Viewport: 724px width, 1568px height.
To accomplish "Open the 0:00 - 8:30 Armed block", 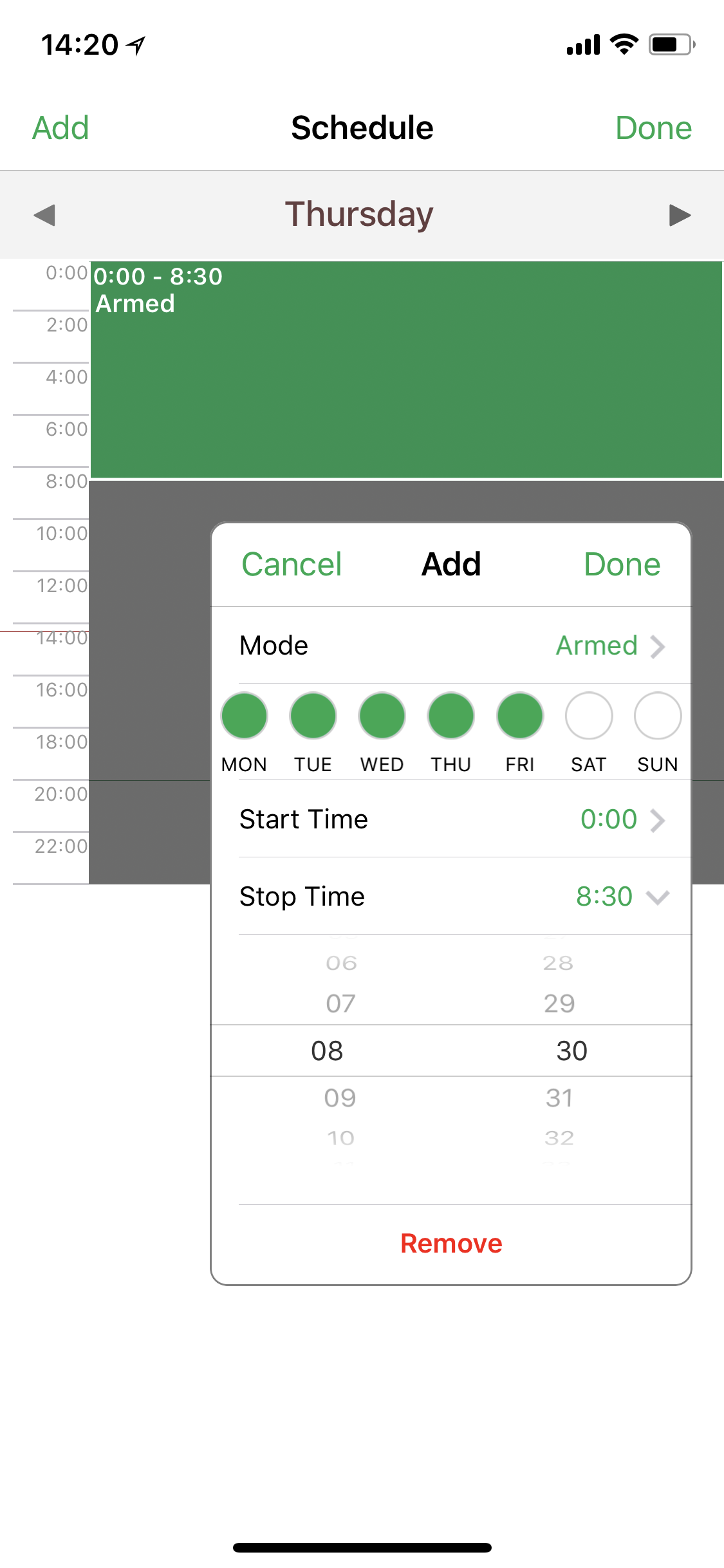I will (406, 369).
